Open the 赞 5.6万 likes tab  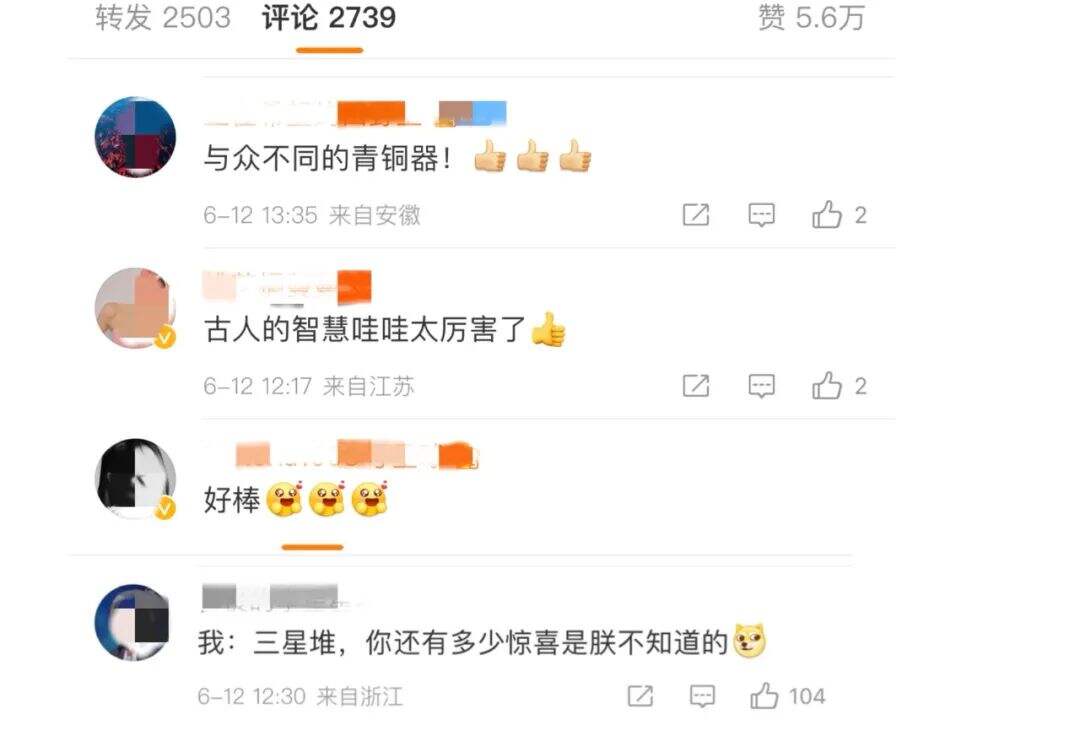(811, 18)
